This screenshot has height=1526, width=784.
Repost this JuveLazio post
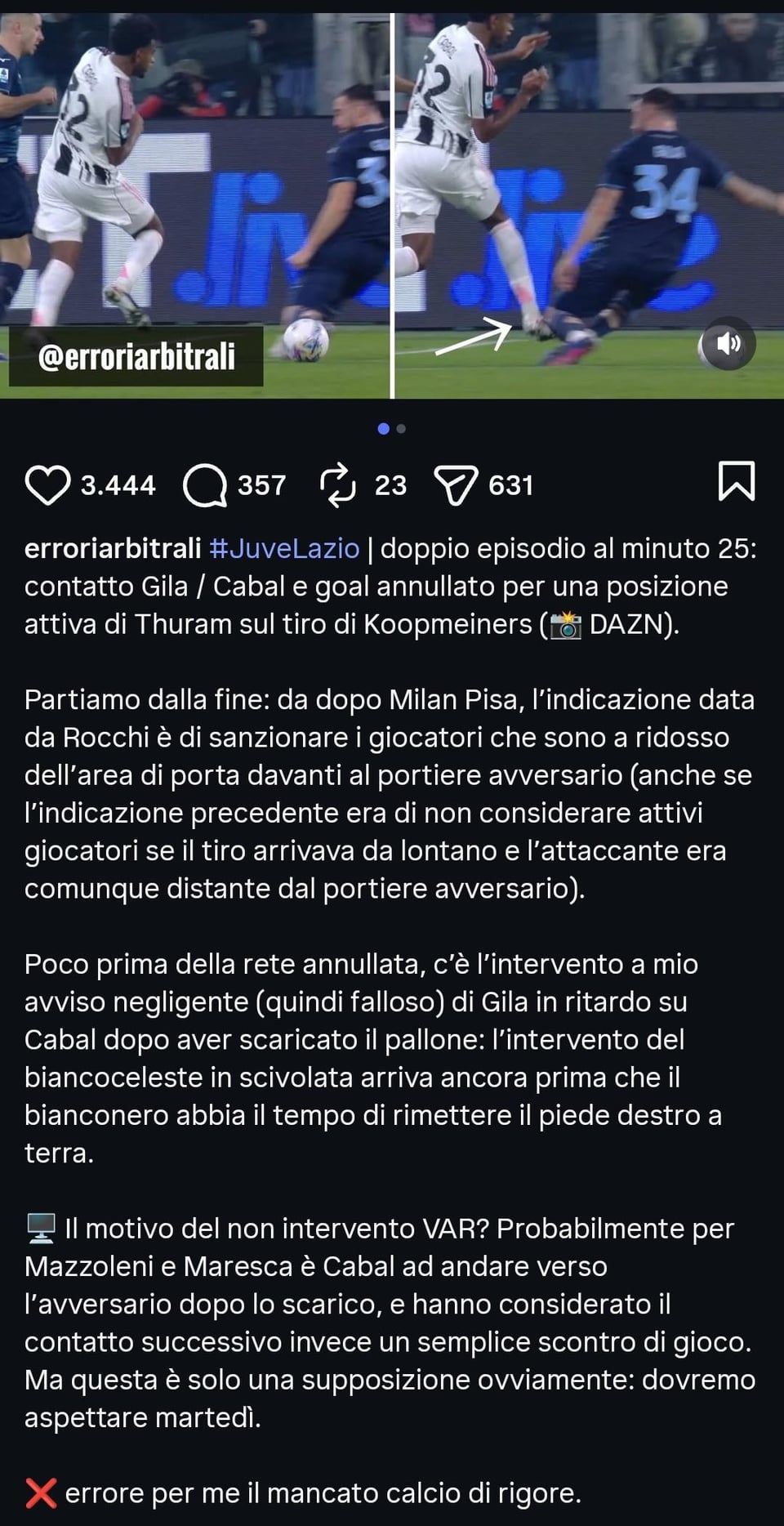point(337,485)
